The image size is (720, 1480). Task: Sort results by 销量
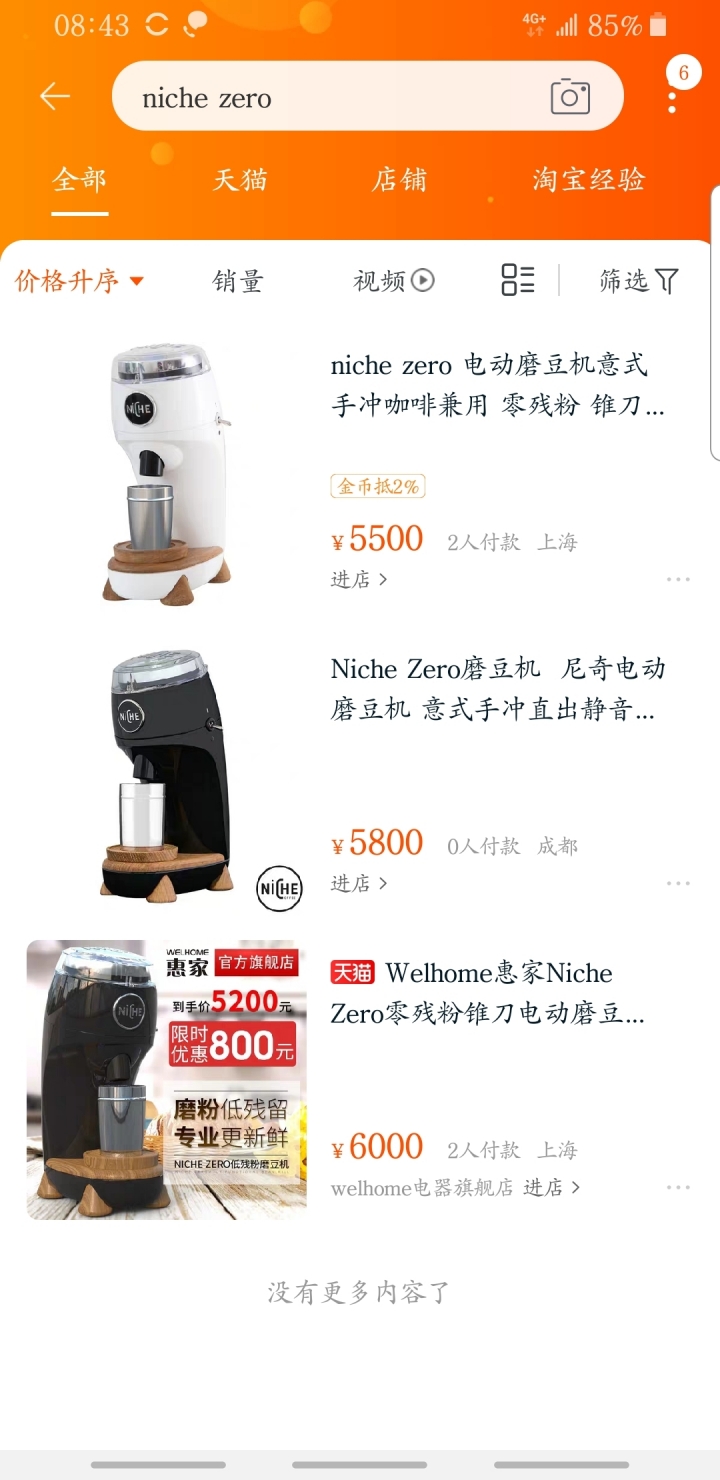tap(238, 281)
